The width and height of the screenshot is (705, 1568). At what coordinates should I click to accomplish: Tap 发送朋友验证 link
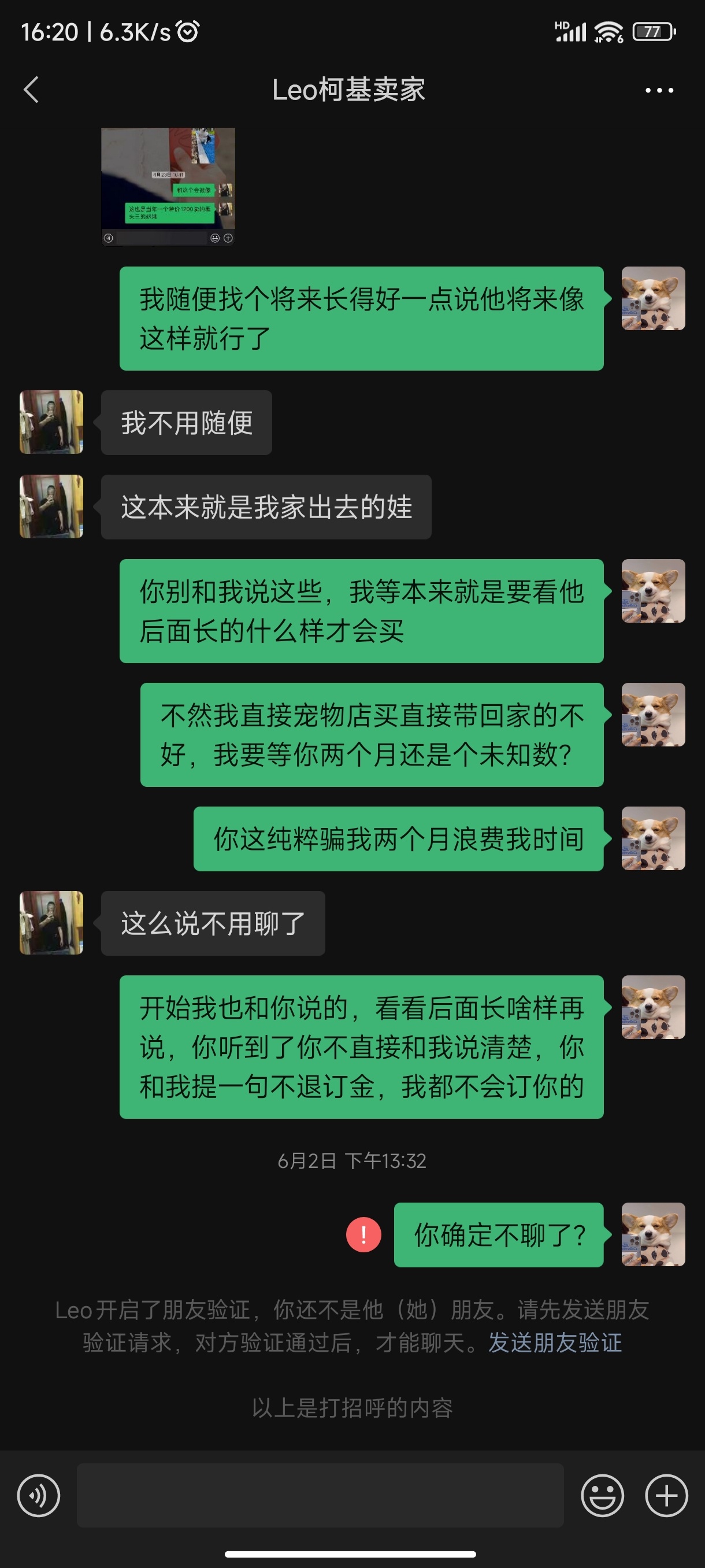555,1341
